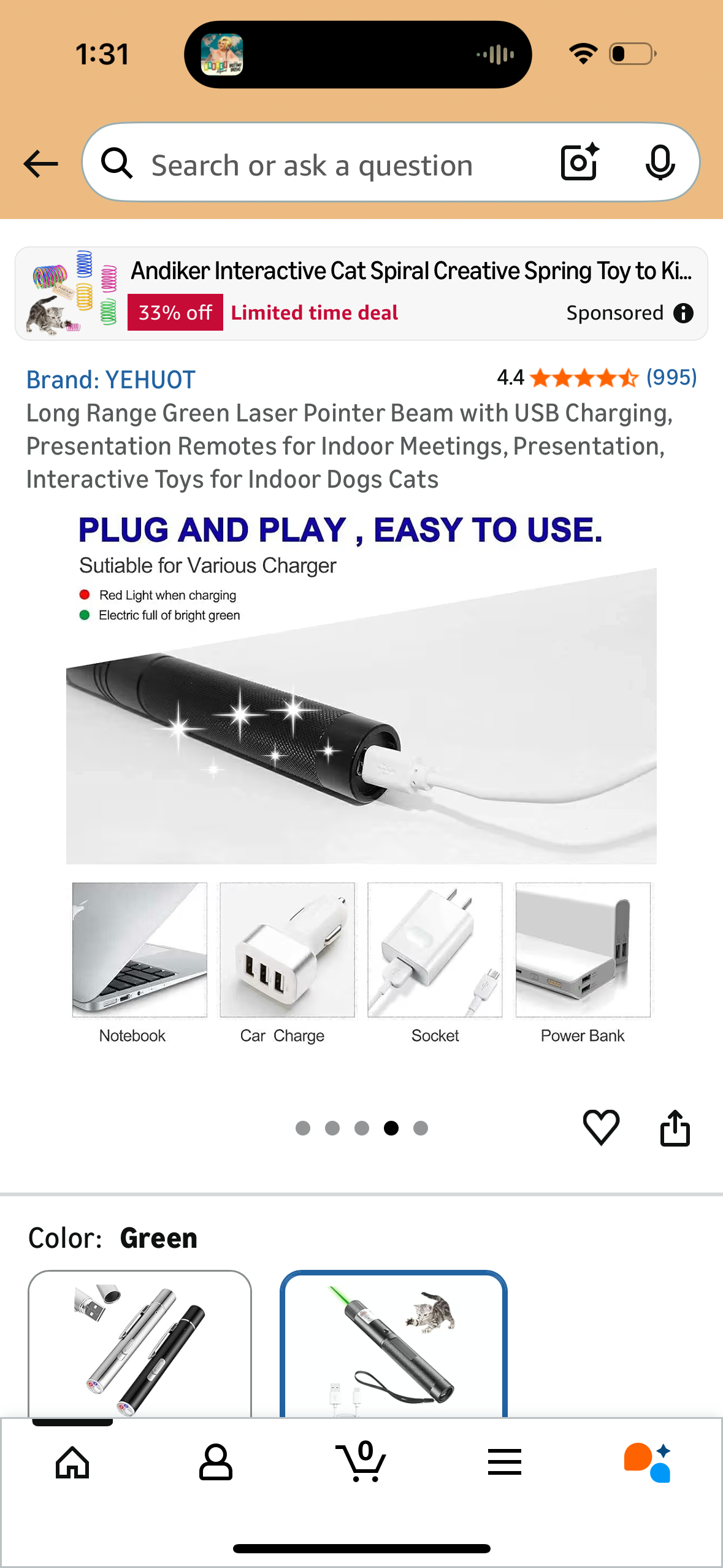The width and height of the screenshot is (723, 1568).
Task: Open the hamburger main menu
Action: click(x=504, y=1462)
